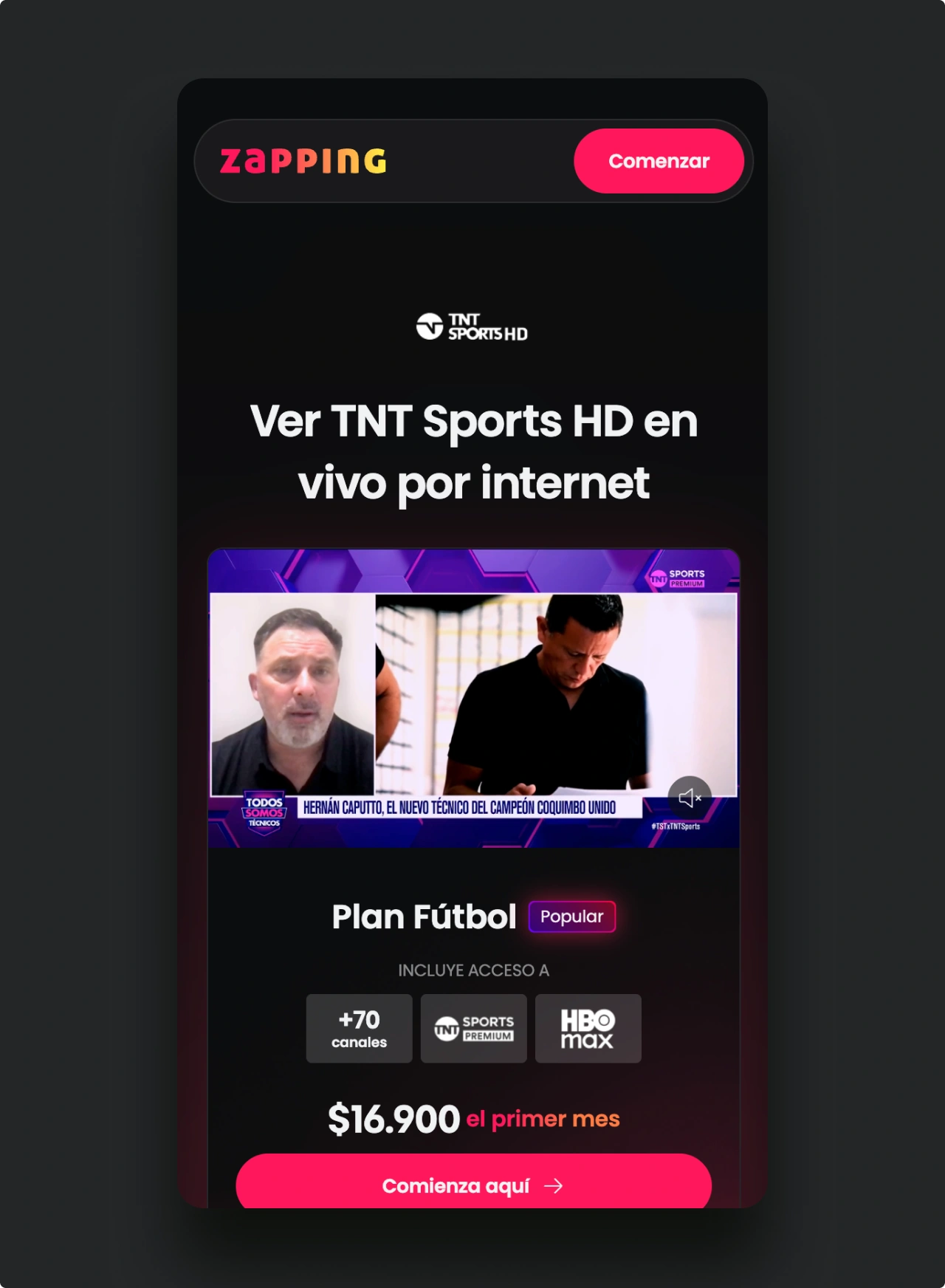Unmute the TNT Sports live preview

(x=690, y=798)
